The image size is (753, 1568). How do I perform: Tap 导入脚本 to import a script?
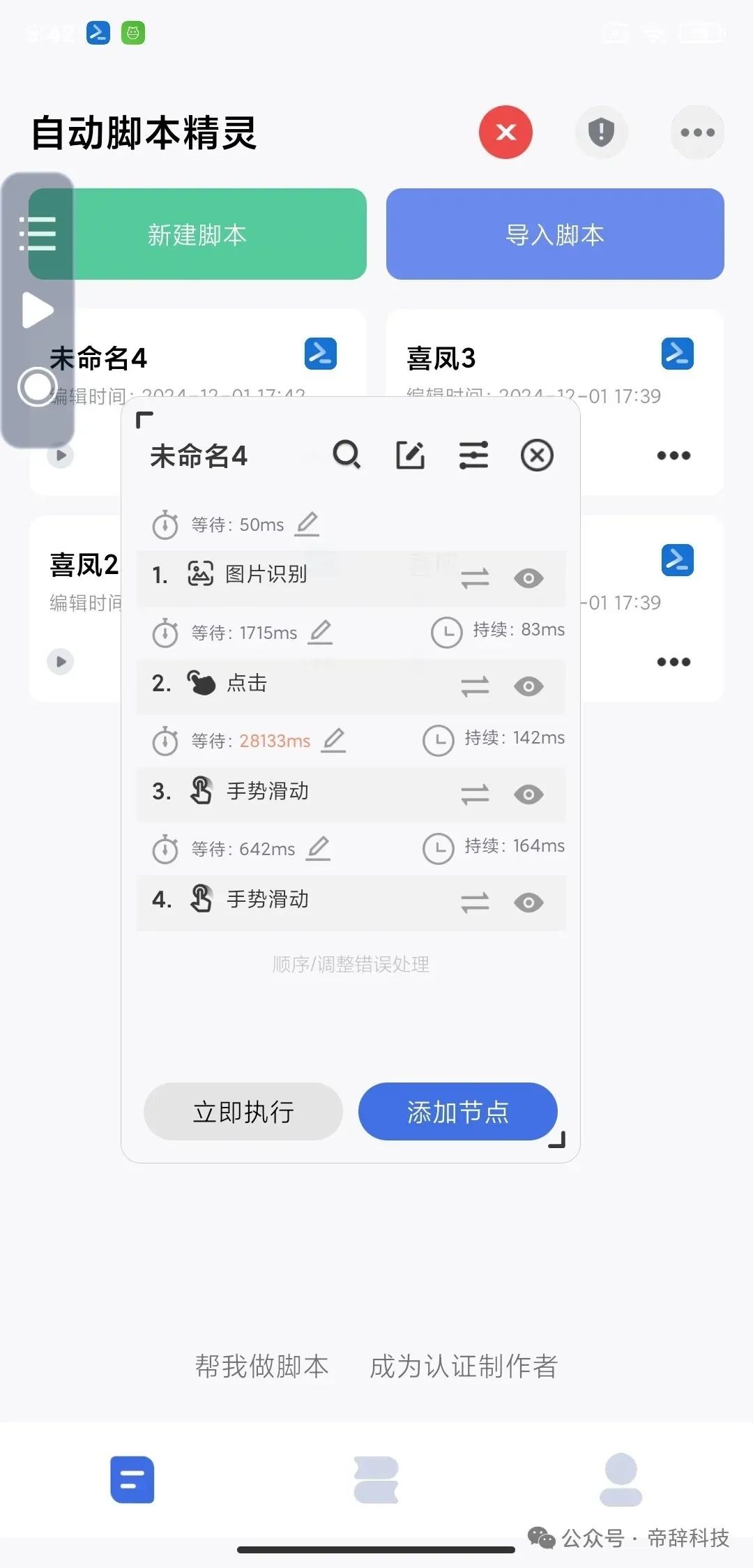(x=555, y=234)
